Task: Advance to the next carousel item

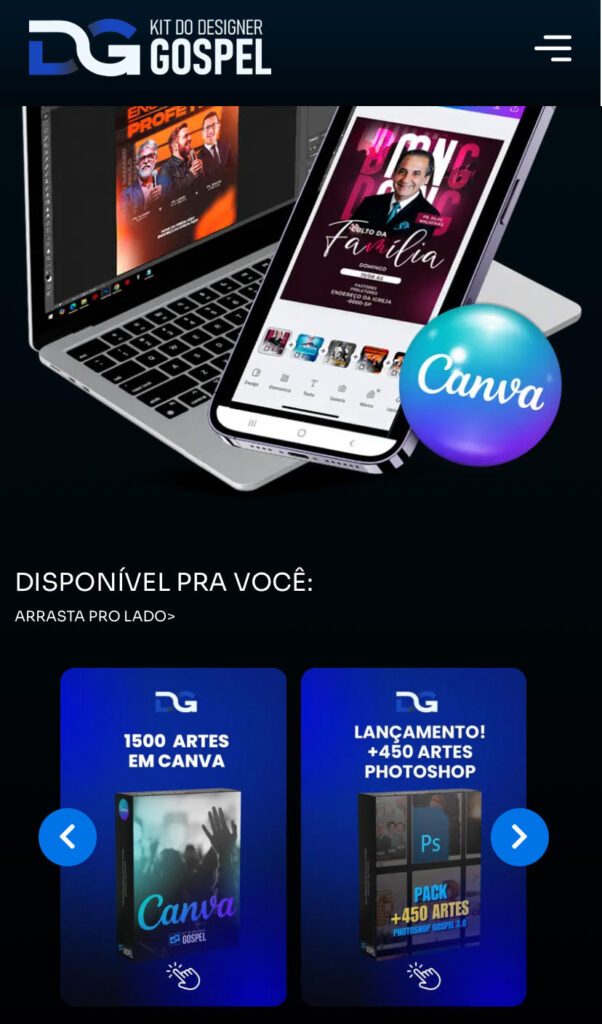Action: [x=519, y=837]
